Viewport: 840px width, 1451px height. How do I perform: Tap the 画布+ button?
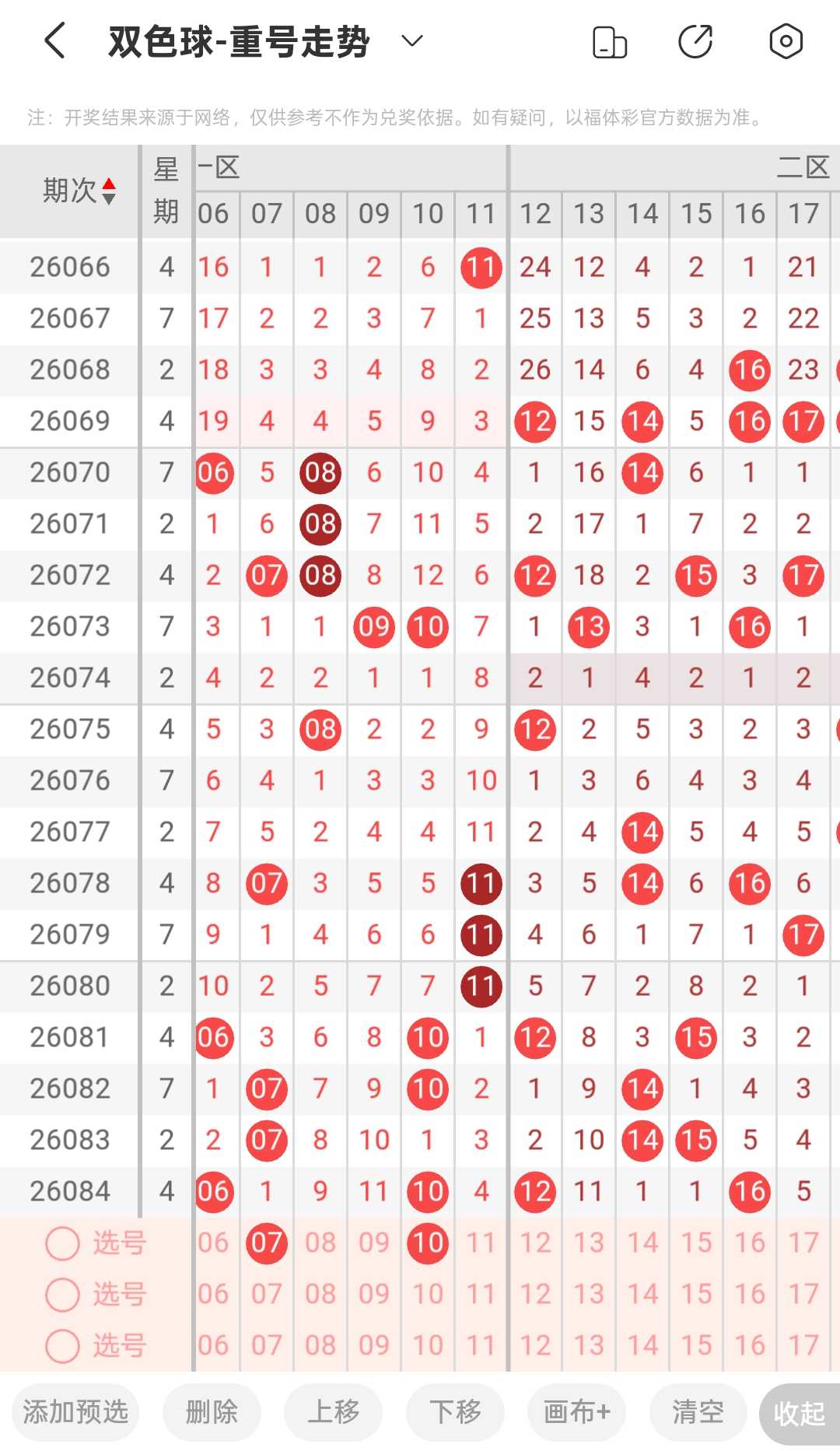pyautogui.click(x=576, y=1412)
